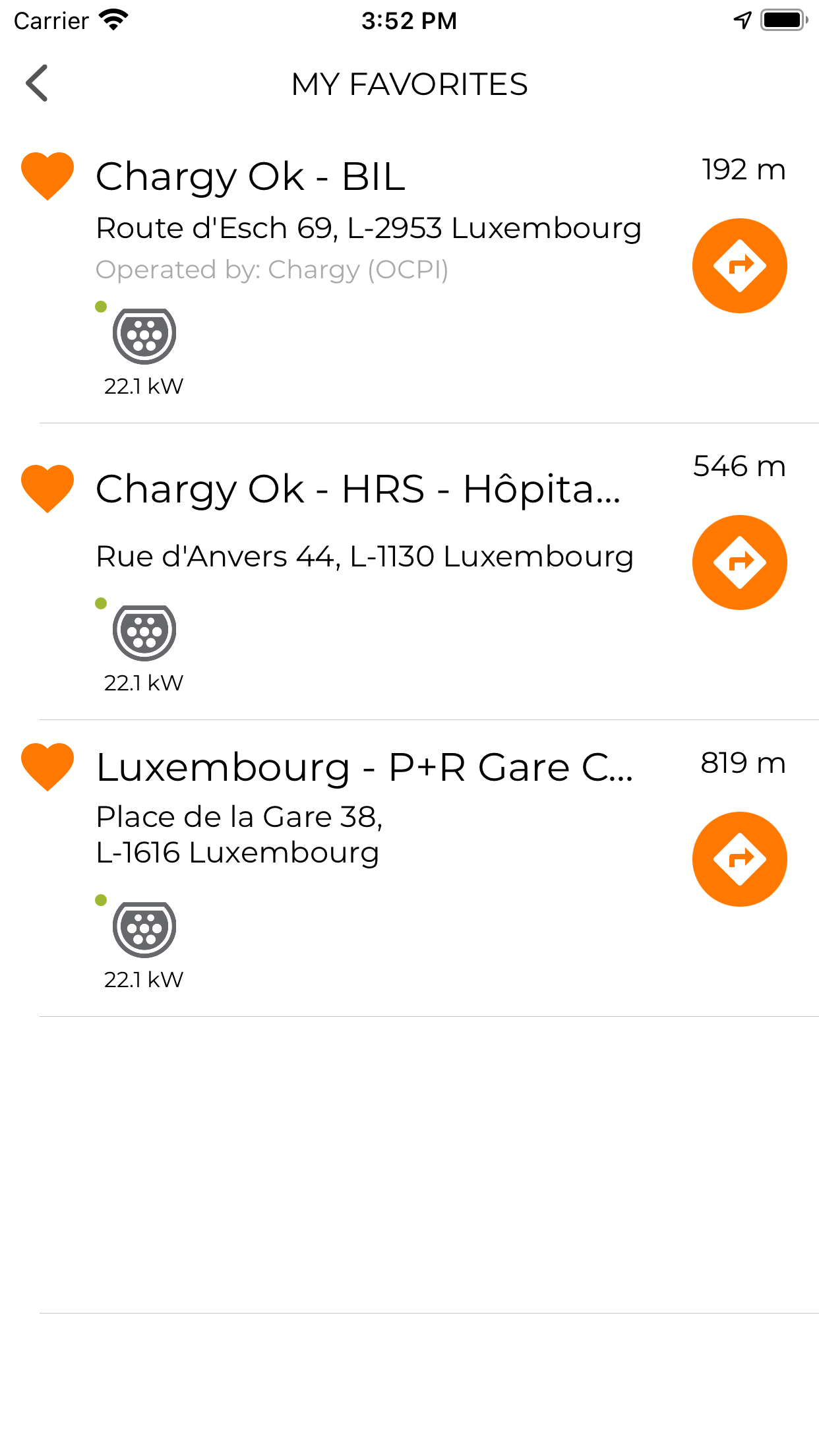The height and width of the screenshot is (1456, 819).
Task: Get directions to Chargy Ok - BIL
Action: point(739,266)
